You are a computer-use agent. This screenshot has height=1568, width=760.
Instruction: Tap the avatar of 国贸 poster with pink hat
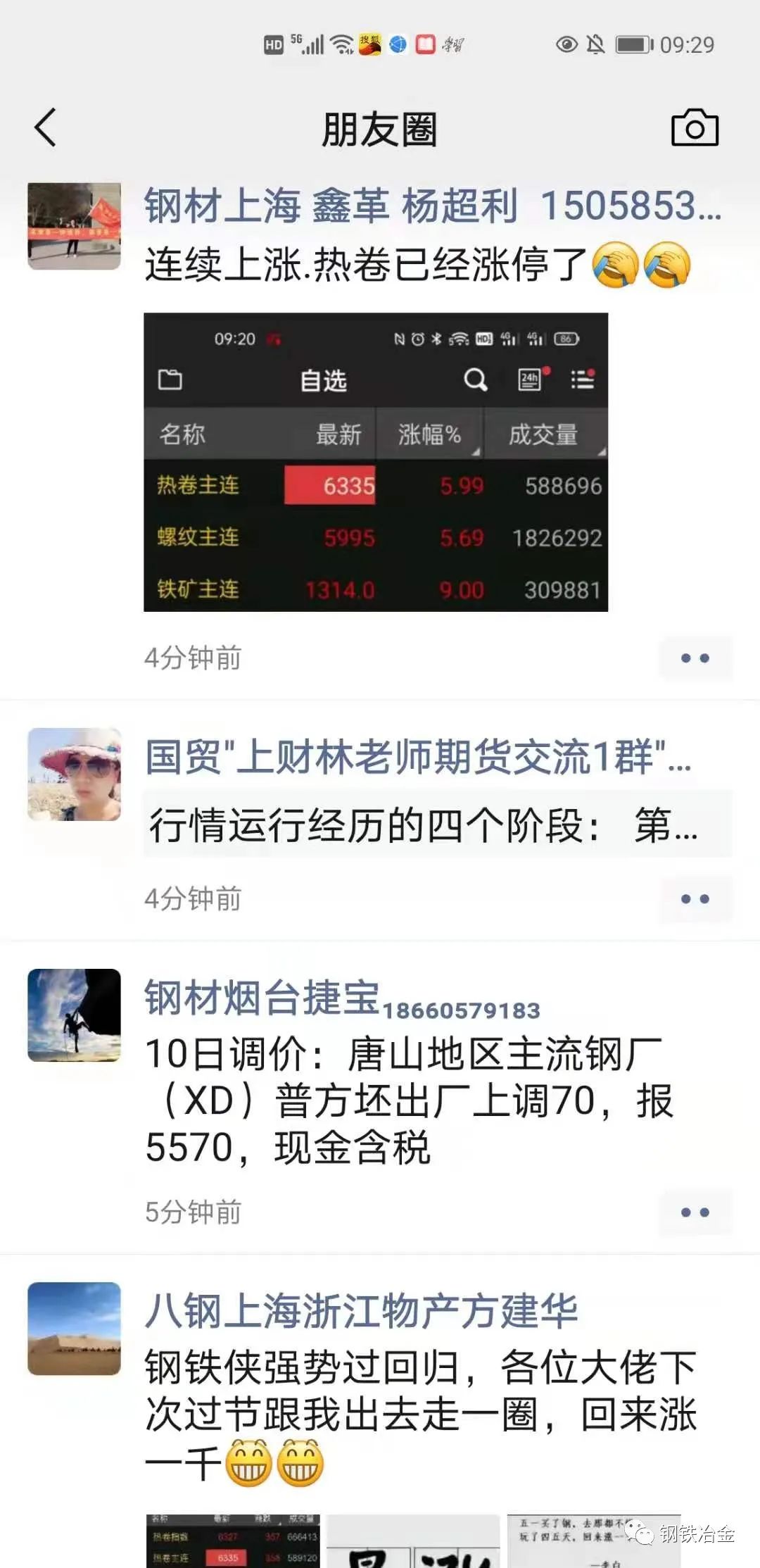74,774
